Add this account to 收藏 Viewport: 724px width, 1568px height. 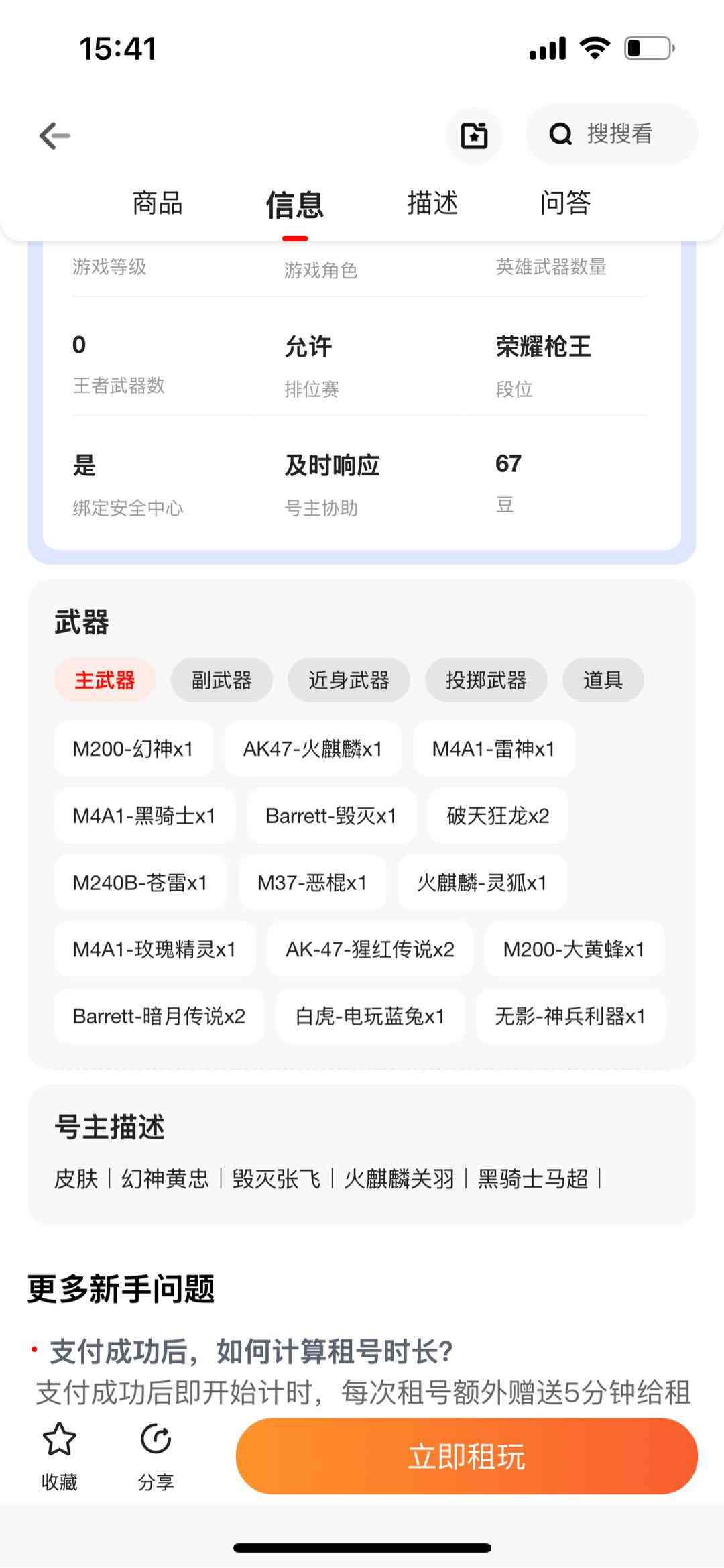pos(60,1456)
